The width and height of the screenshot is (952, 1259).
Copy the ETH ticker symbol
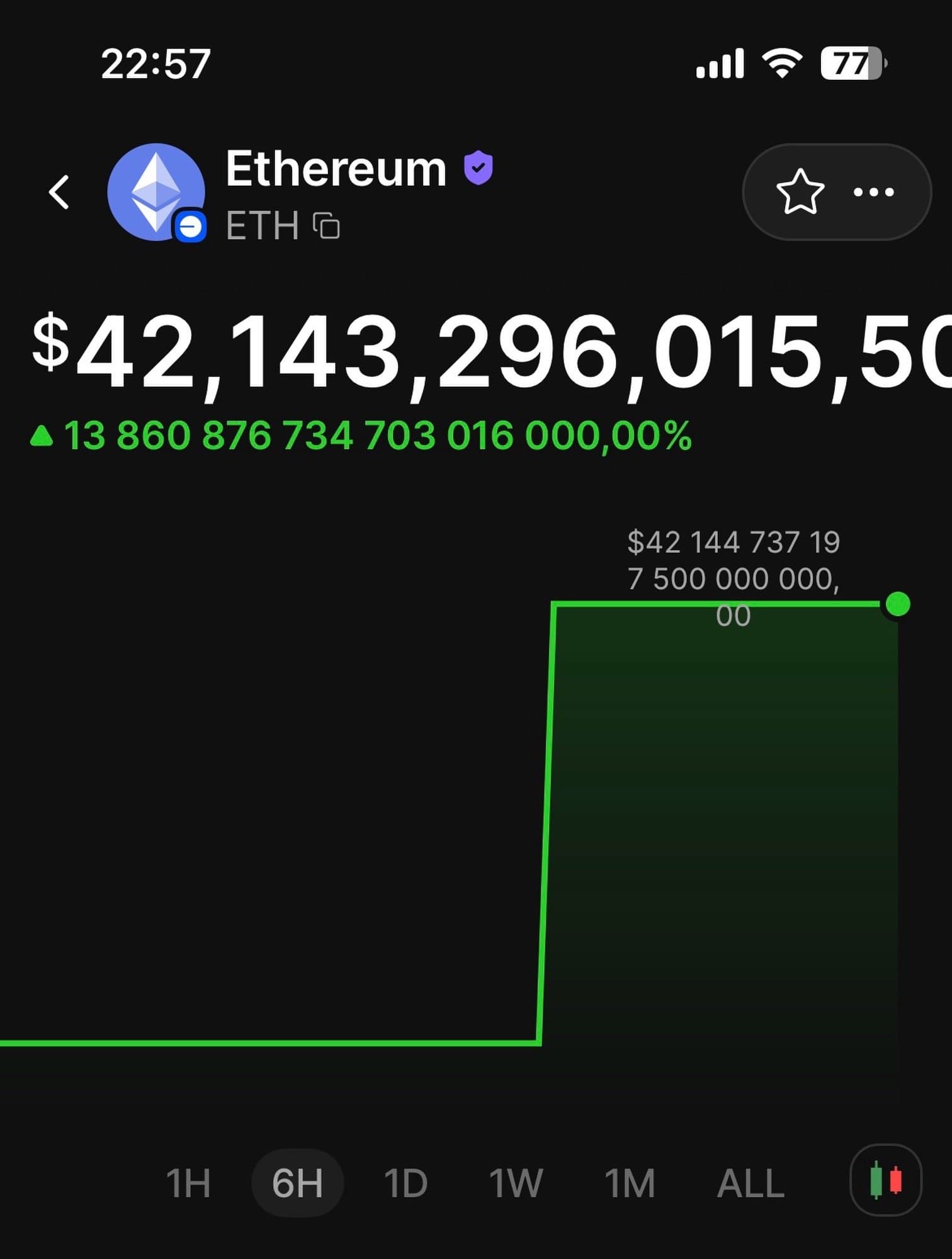327,226
